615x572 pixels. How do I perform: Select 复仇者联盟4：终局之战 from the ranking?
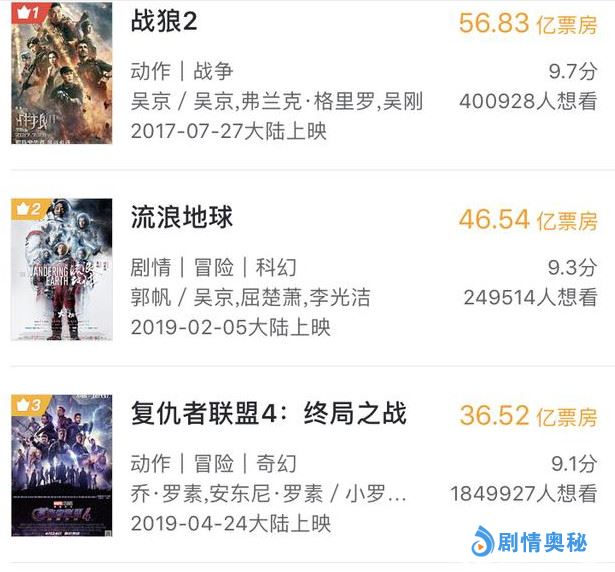268,414
